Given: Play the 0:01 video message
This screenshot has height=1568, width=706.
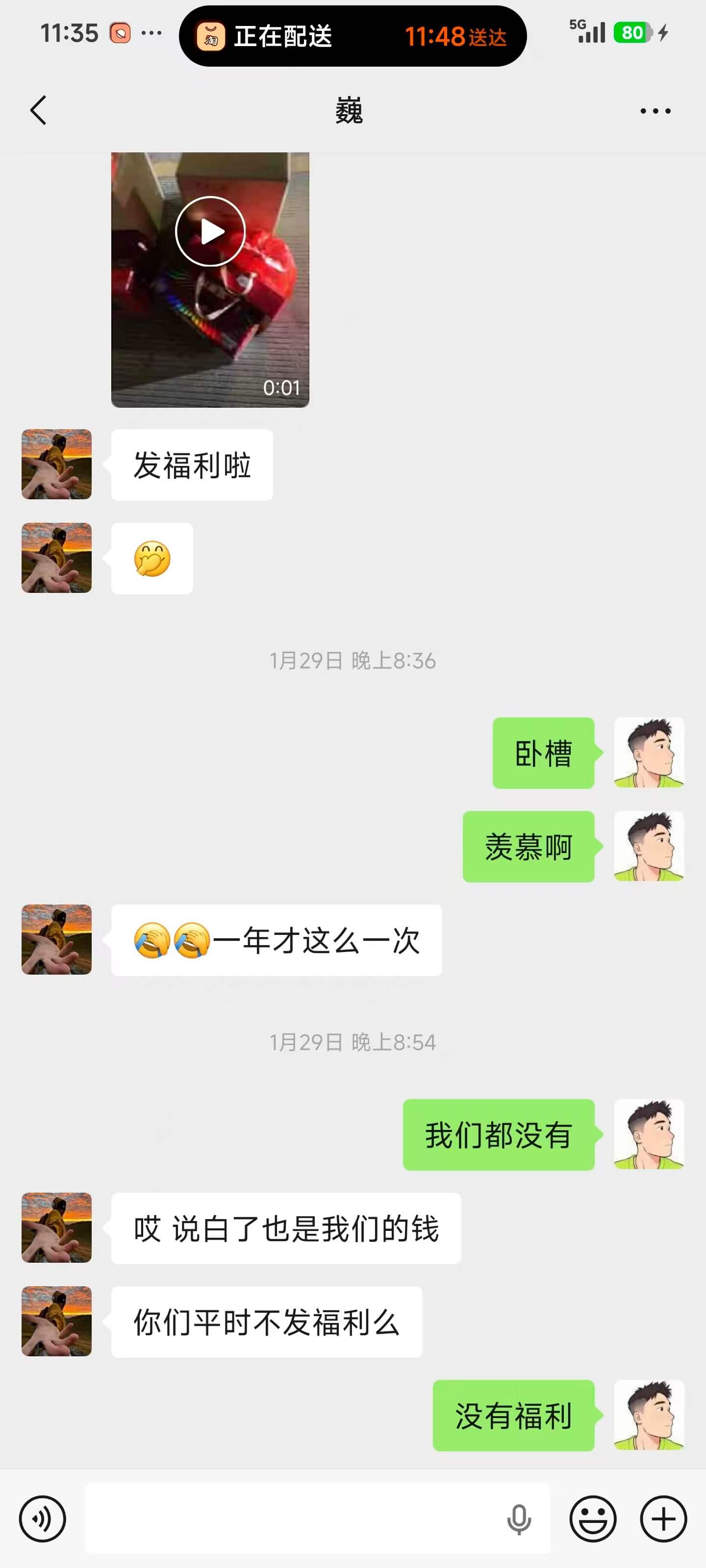Looking at the screenshot, I should click(210, 232).
